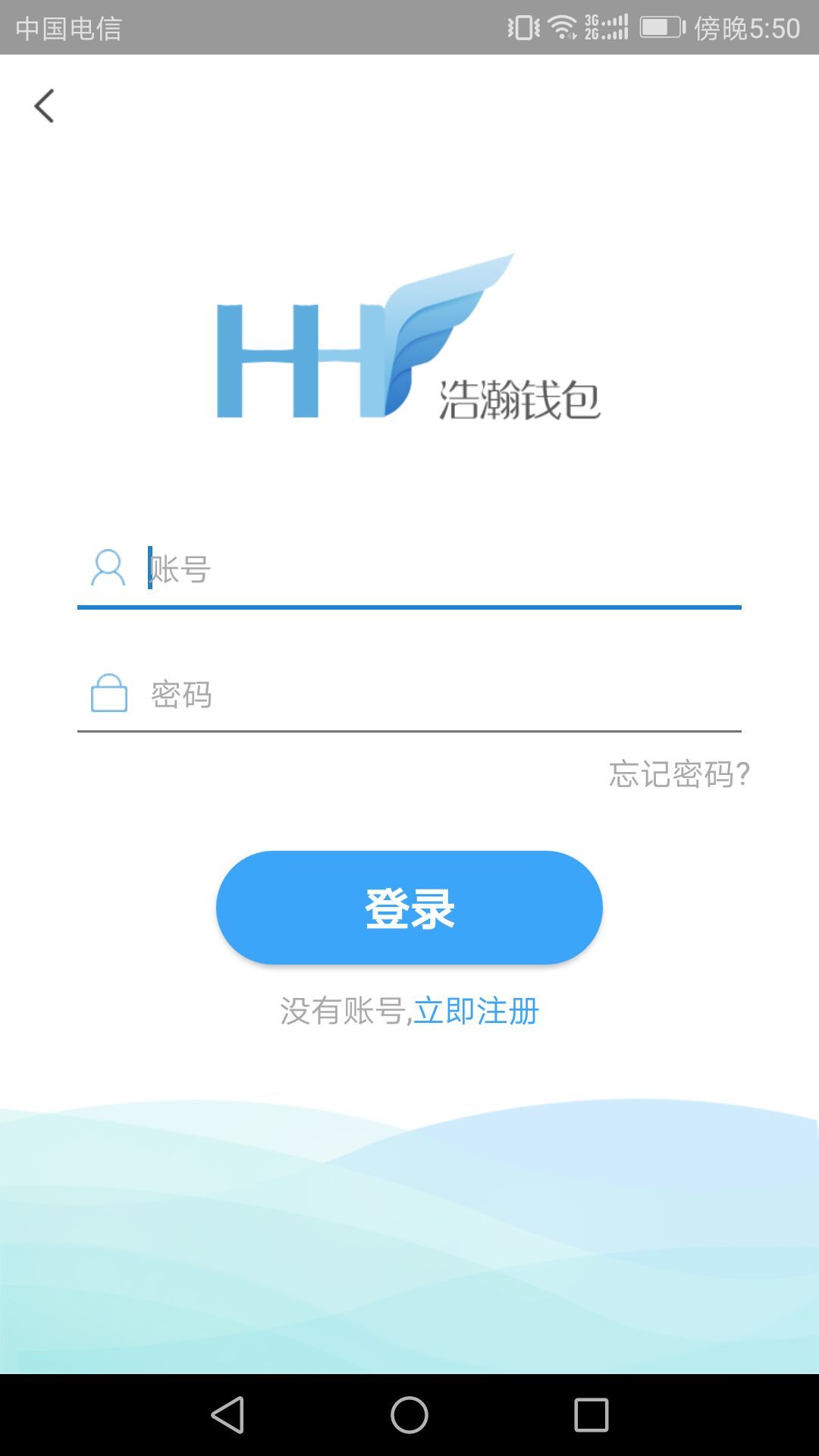819x1456 pixels.
Task: Go to the home screen via system home
Action: pos(409,1415)
